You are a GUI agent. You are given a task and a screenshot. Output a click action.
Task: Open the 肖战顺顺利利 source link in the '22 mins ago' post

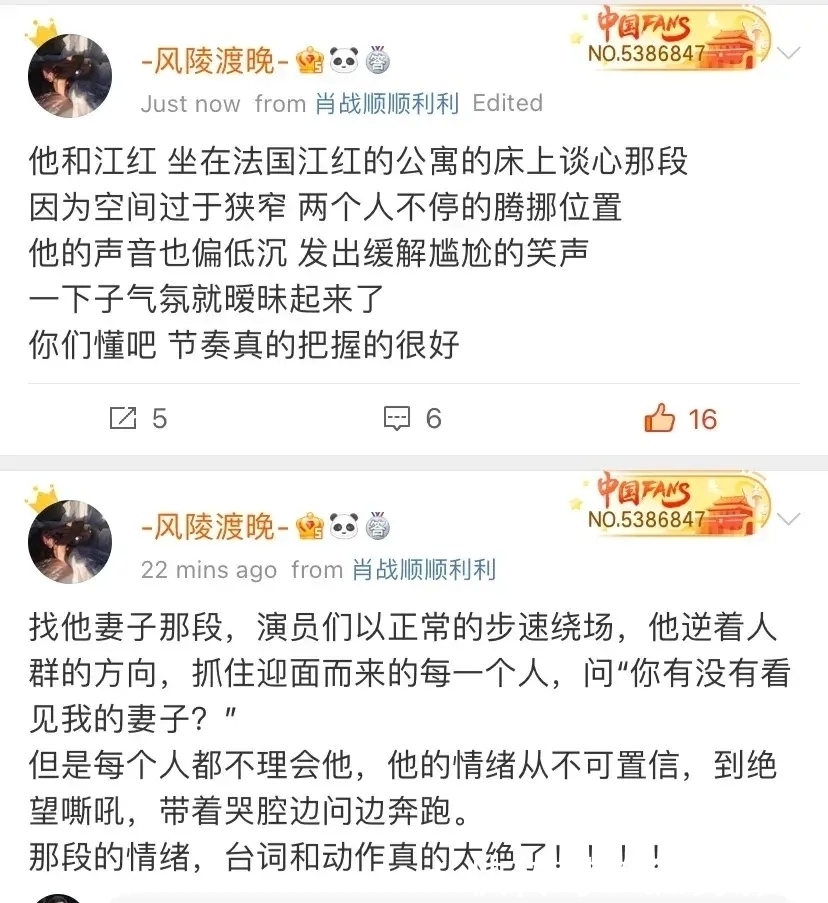tap(423, 570)
